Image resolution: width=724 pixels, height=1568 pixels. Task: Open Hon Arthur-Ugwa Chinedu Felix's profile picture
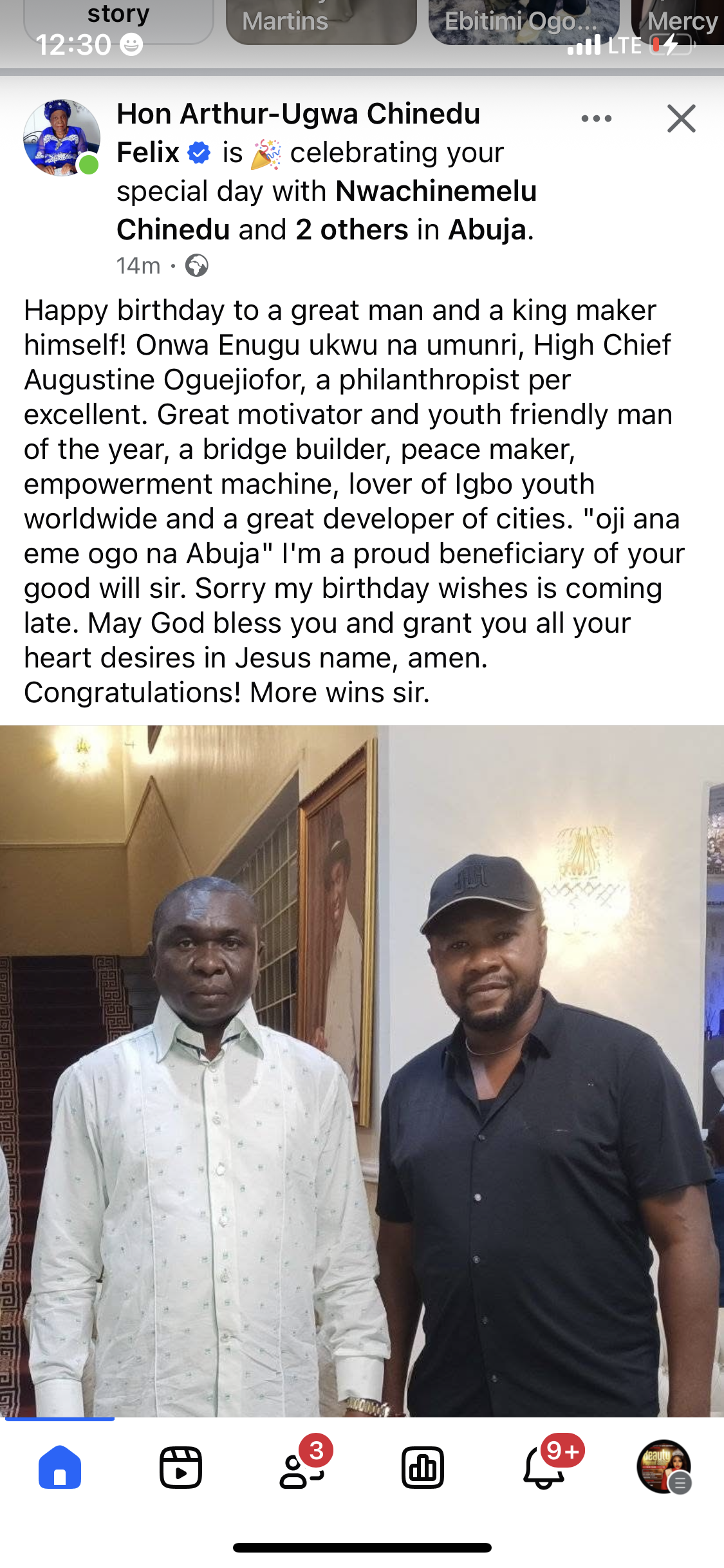pos(62,138)
